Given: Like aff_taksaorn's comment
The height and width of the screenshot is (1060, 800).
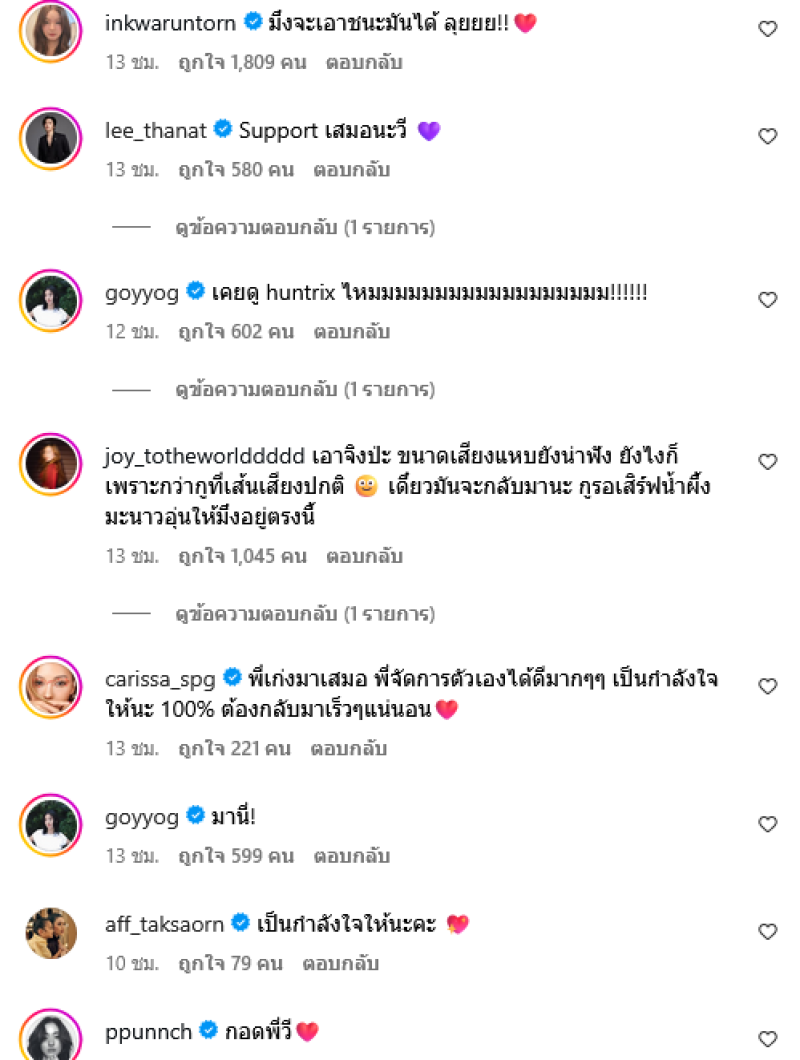Looking at the screenshot, I should pyautogui.click(x=767, y=931).
